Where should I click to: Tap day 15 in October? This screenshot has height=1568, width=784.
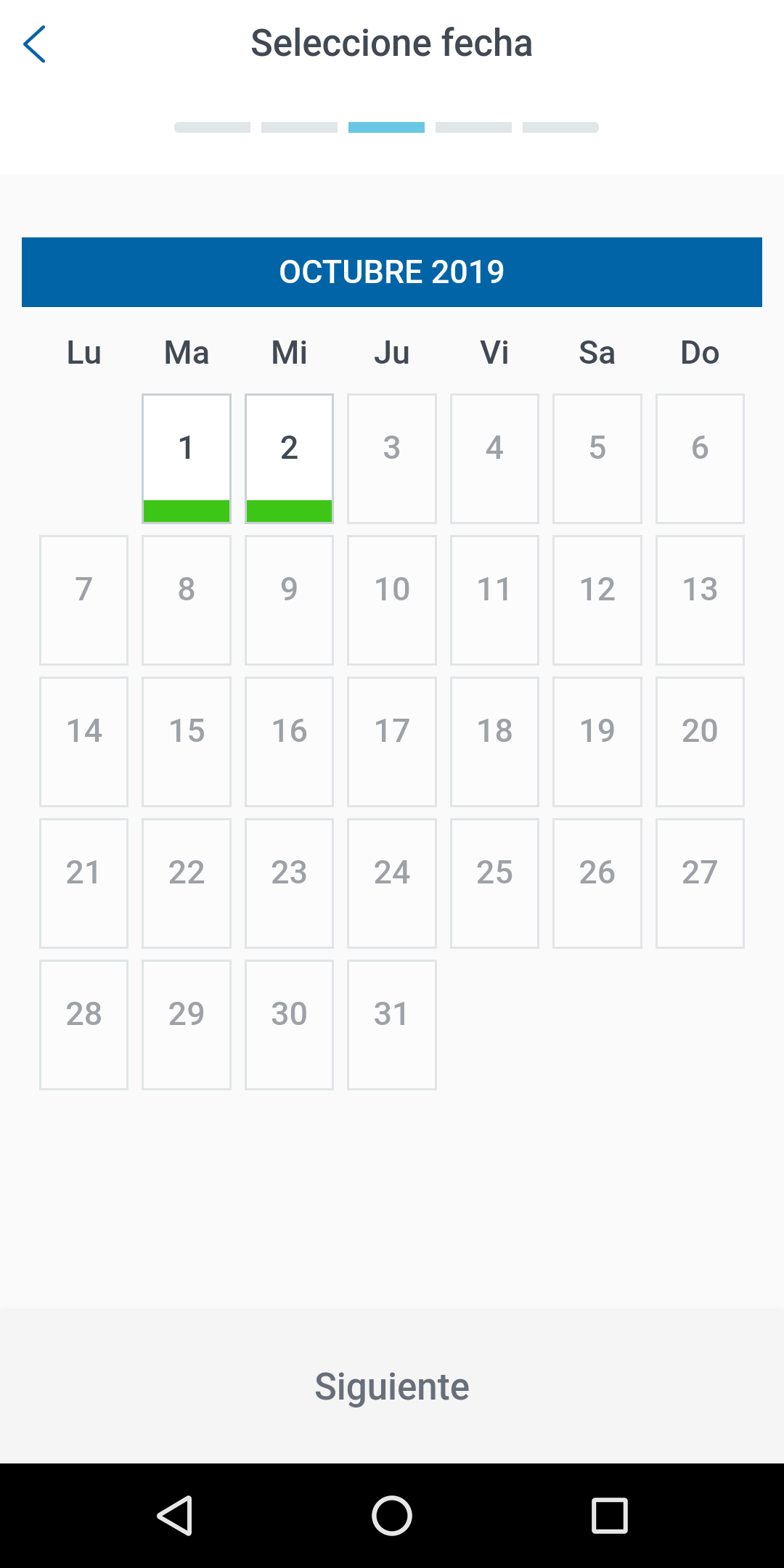(187, 741)
